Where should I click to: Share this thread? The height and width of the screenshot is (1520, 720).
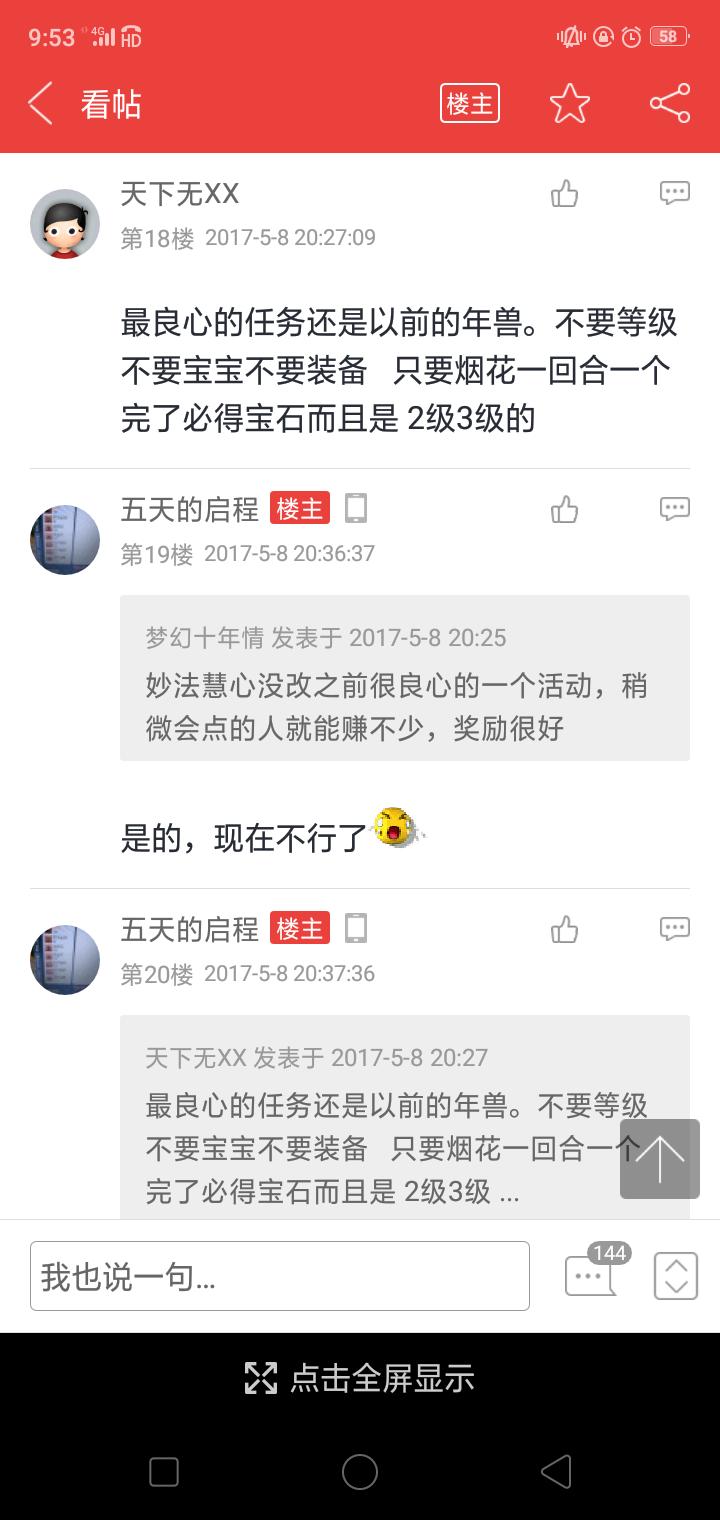pyautogui.click(x=670, y=104)
